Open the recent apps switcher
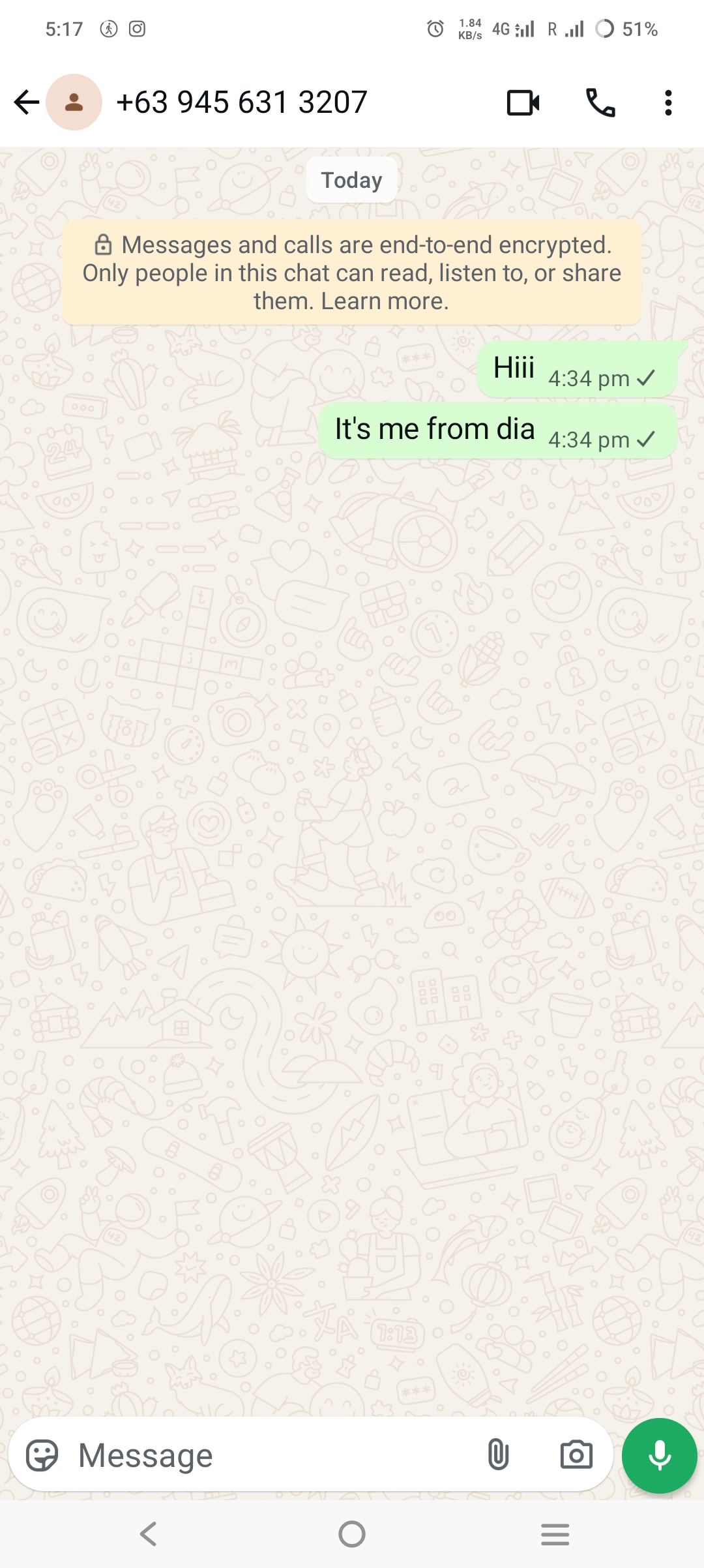Viewport: 704px width, 1568px height. (555, 1534)
